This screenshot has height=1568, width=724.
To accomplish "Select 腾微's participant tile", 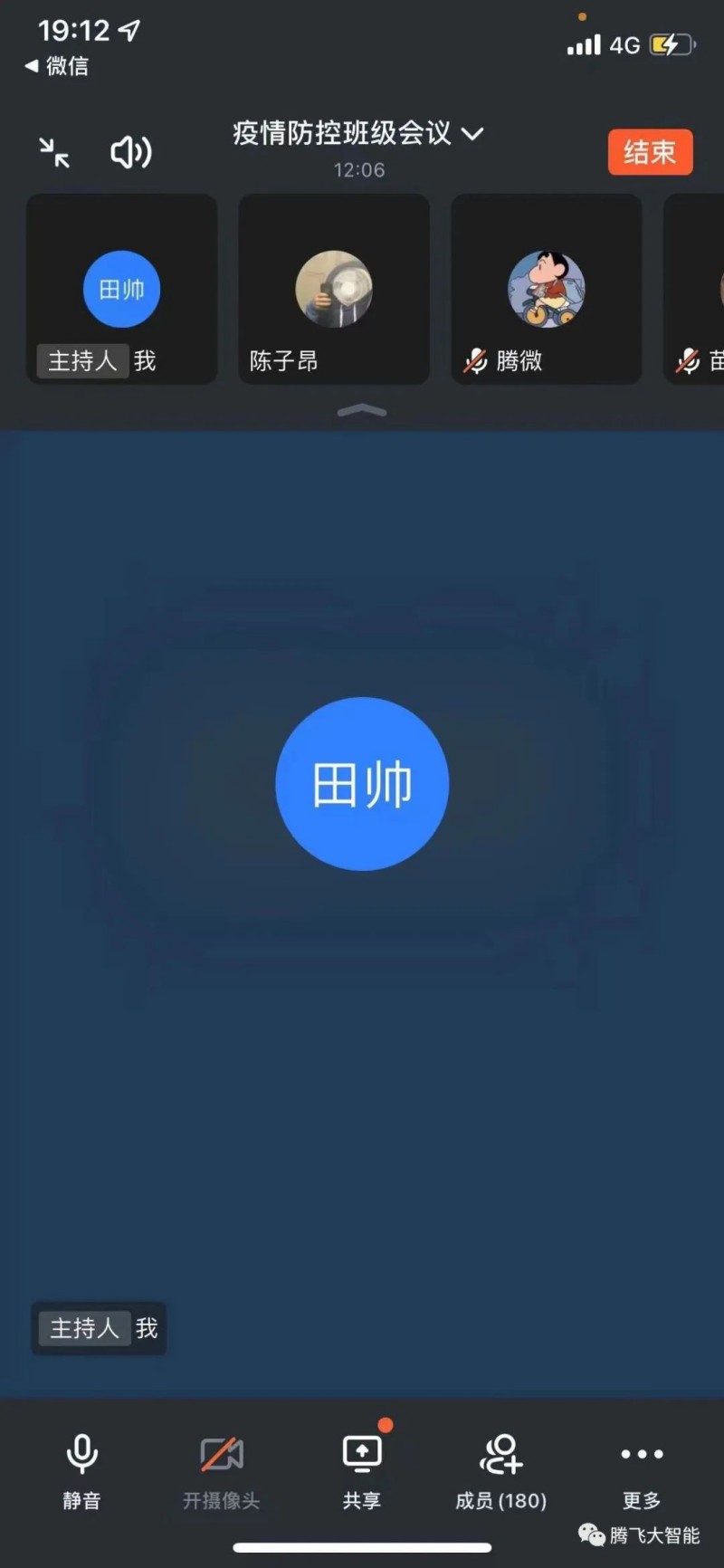I will [x=547, y=290].
